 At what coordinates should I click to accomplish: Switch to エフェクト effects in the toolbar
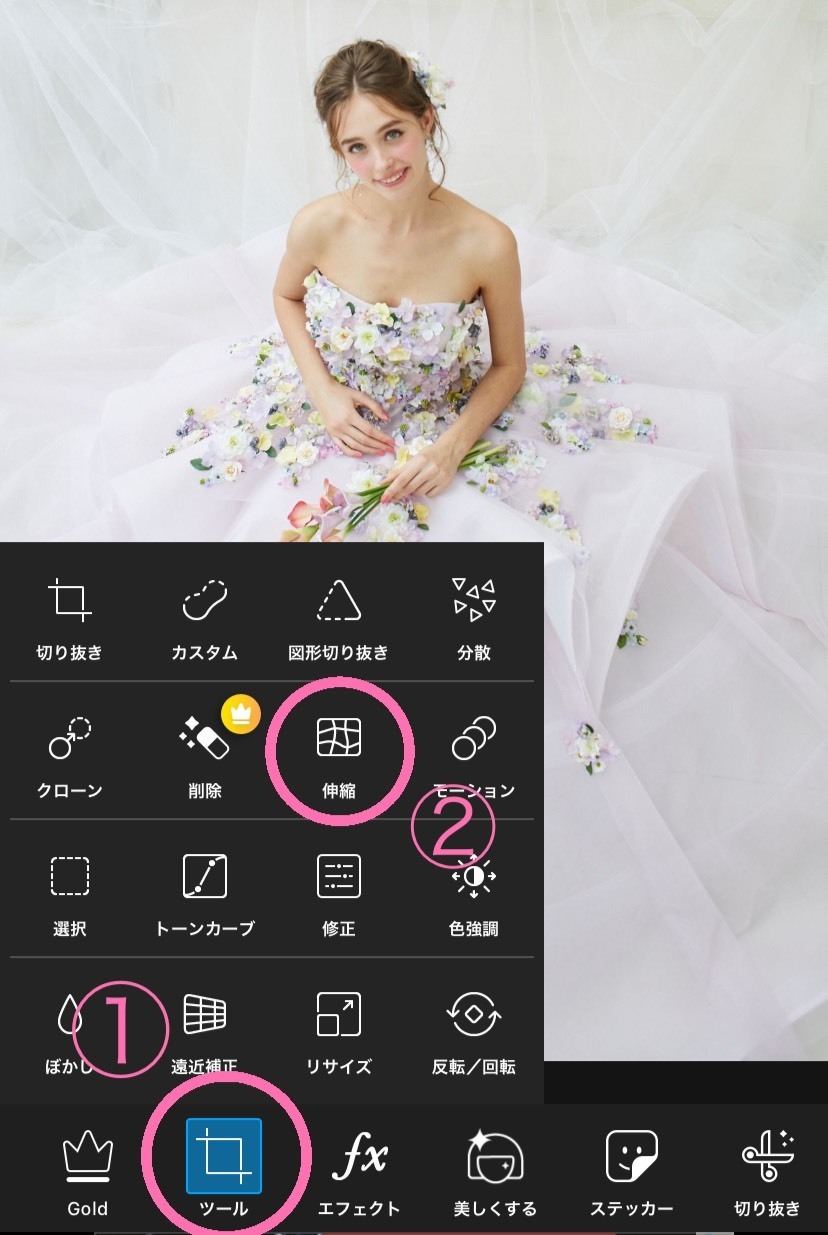click(x=358, y=1172)
